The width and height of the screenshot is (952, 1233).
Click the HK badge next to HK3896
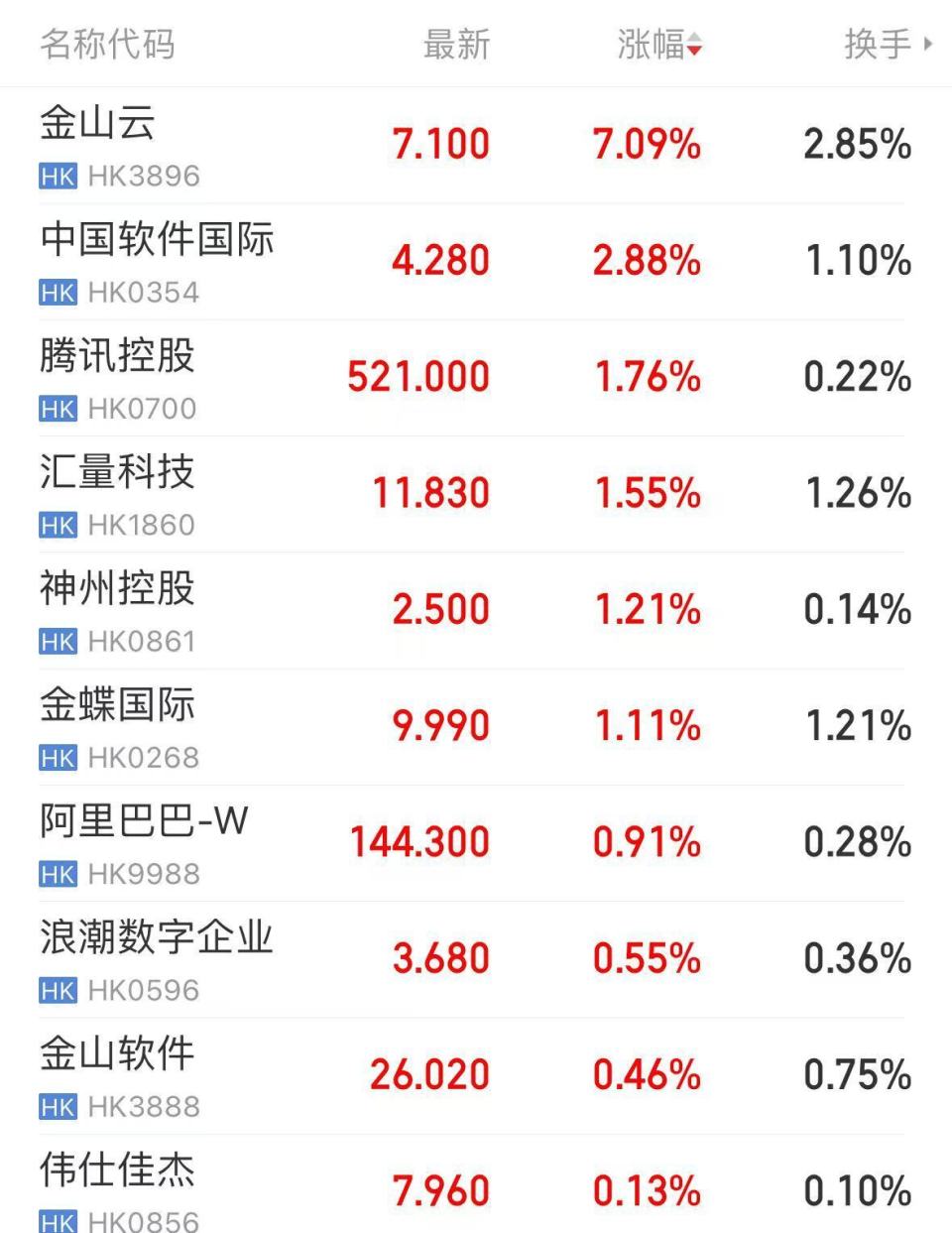coord(58,179)
